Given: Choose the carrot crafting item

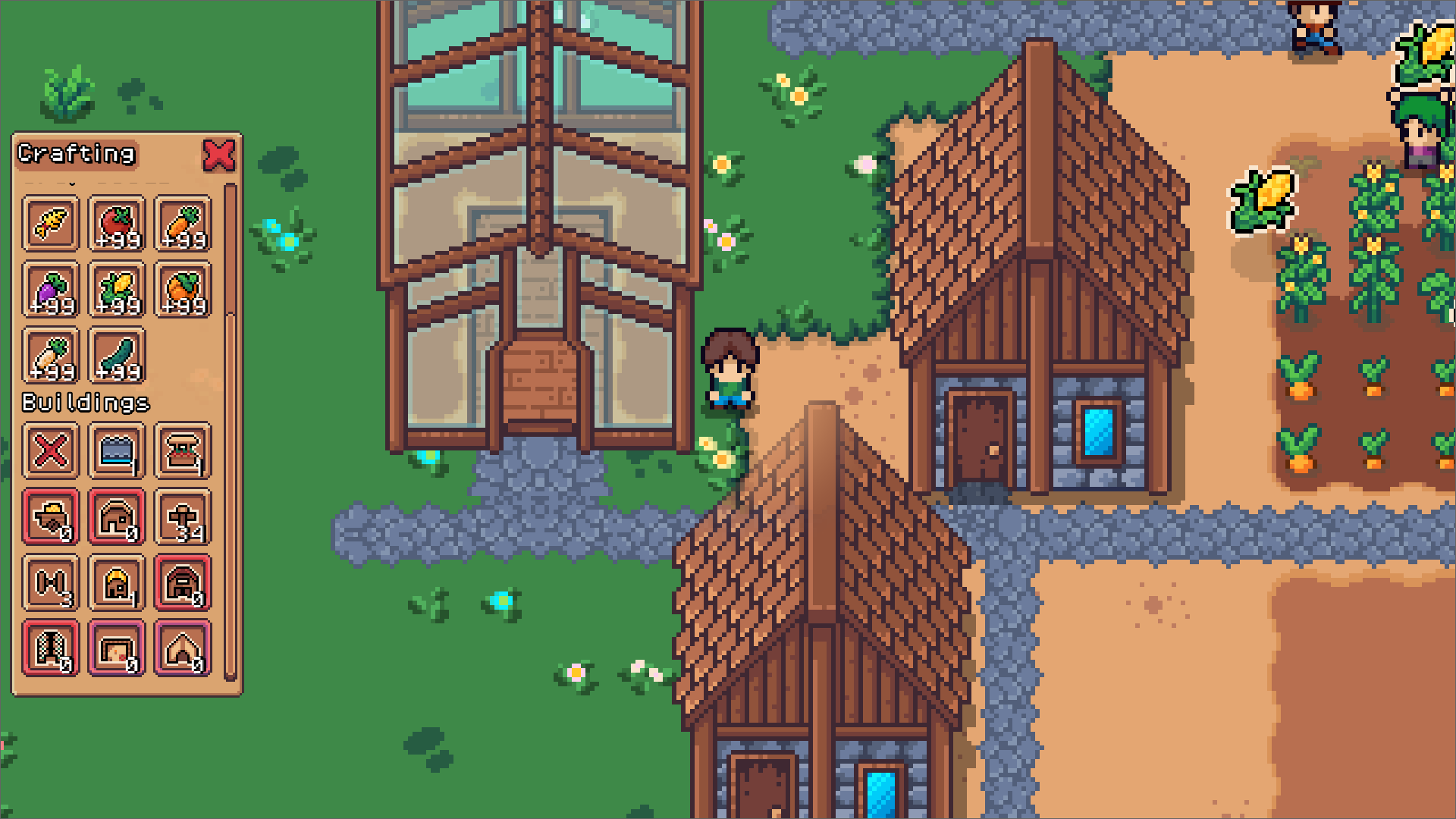Looking at the screenshot, I should tap(183, 224).
